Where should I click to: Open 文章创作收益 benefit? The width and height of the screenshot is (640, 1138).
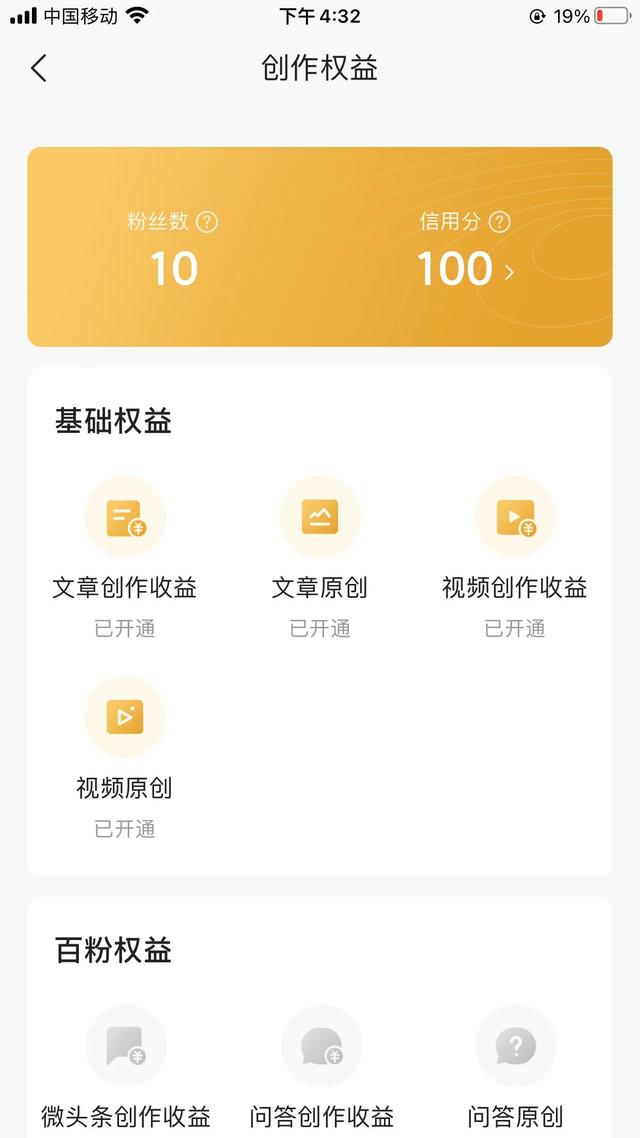coord(125,518)
